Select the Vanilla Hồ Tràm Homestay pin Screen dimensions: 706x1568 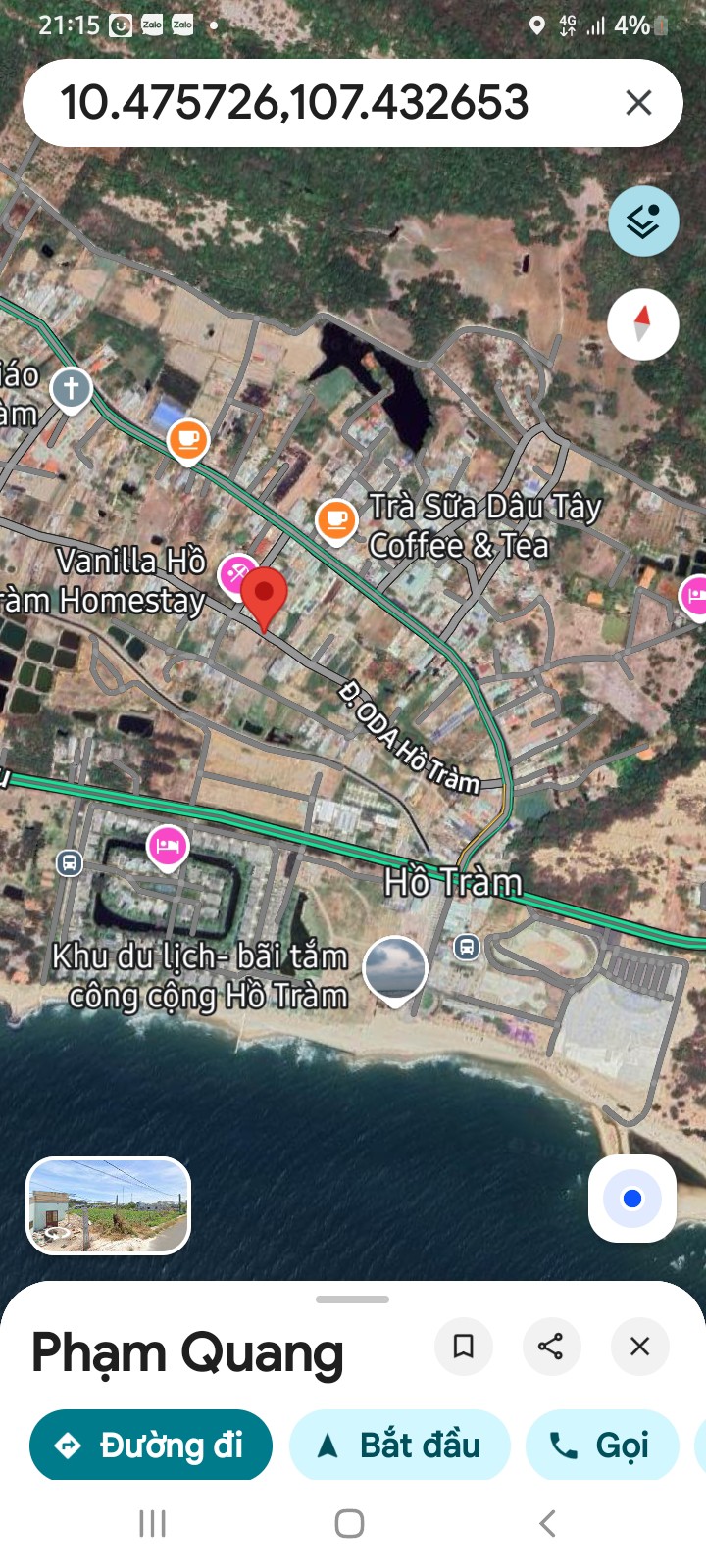[237, 575]
